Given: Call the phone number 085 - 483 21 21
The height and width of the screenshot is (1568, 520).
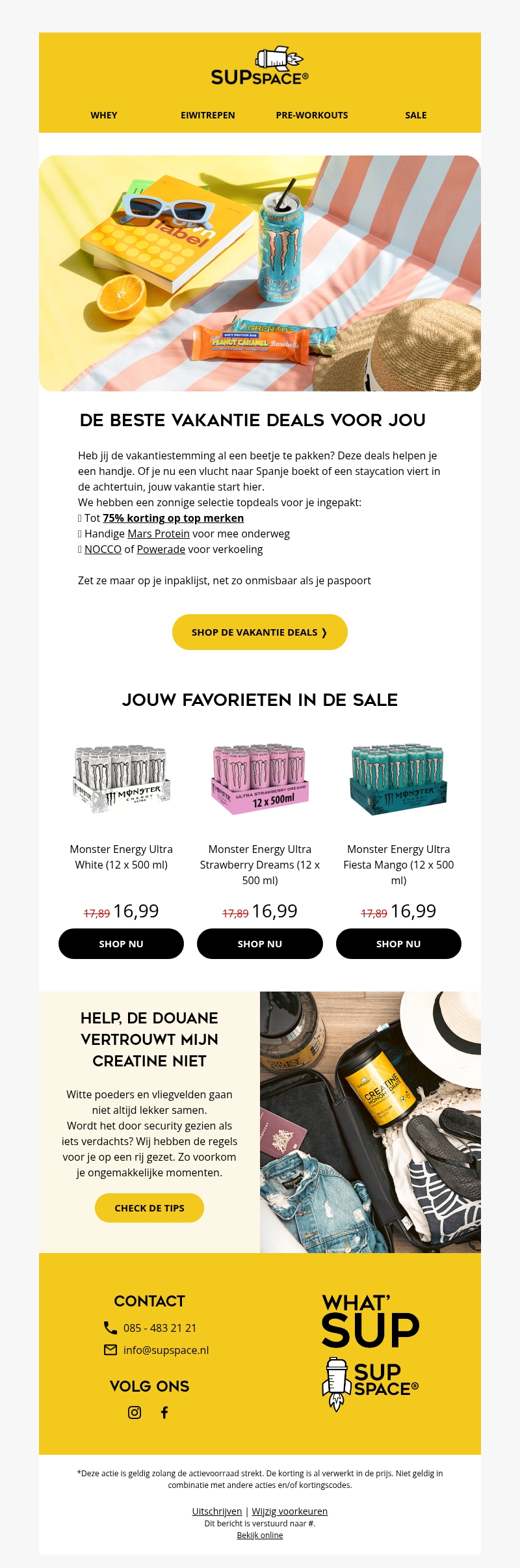Looking at the screenshot, I should (x=160, y=1328).
